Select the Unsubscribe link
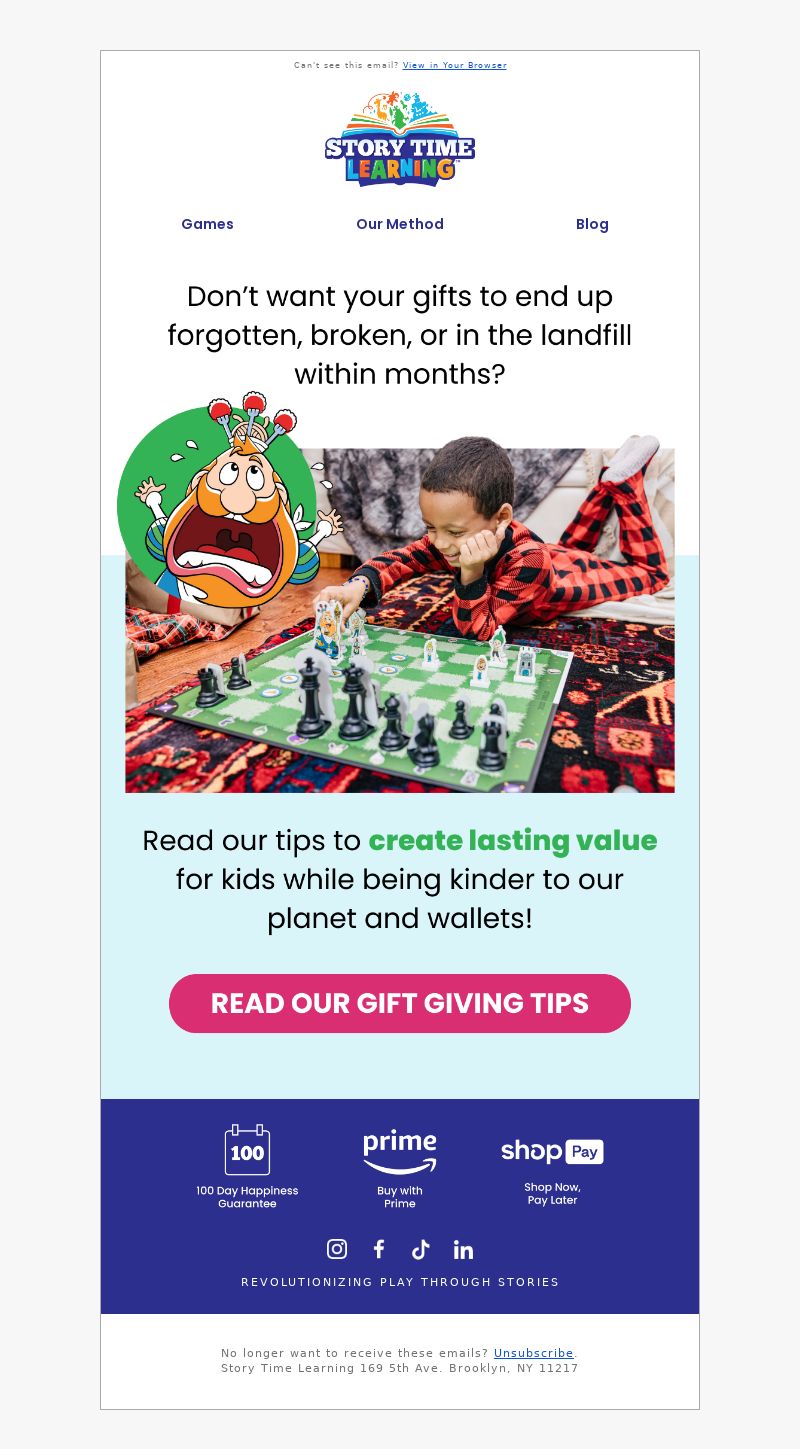800x1449 pixels. [x=534, y=1353]
